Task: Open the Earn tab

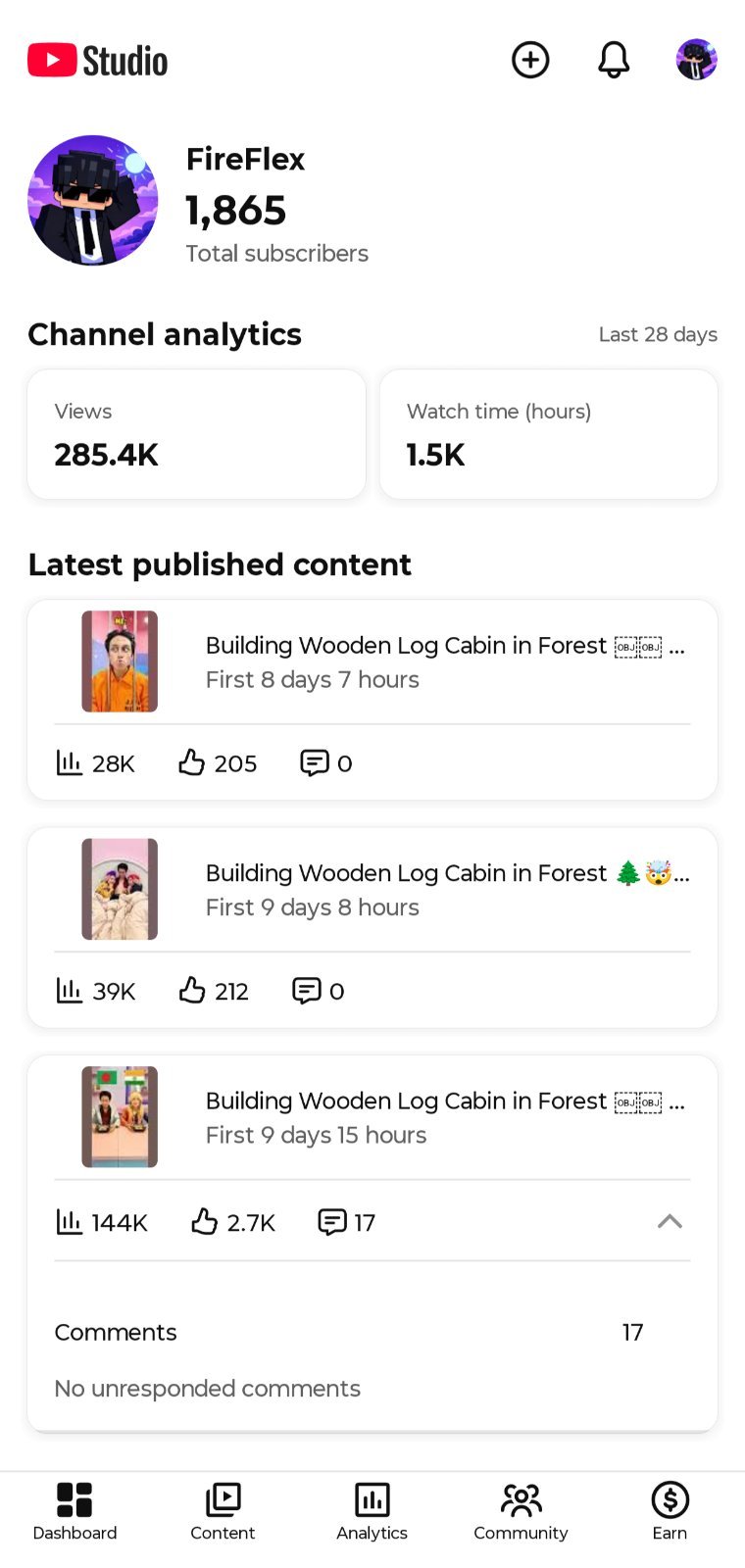Action: pos(670,1511)
